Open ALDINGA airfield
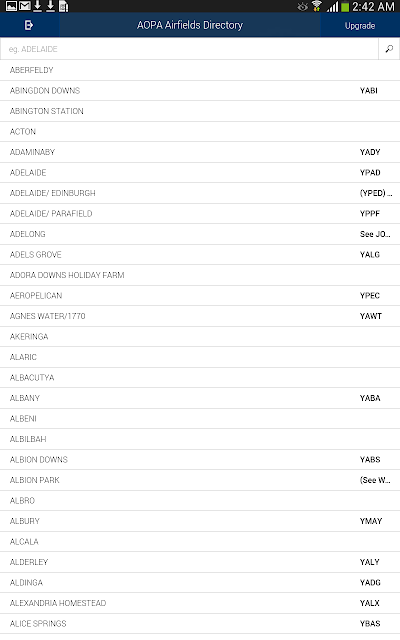The height and width of the screenshot is (640, 400). [200, 582]
